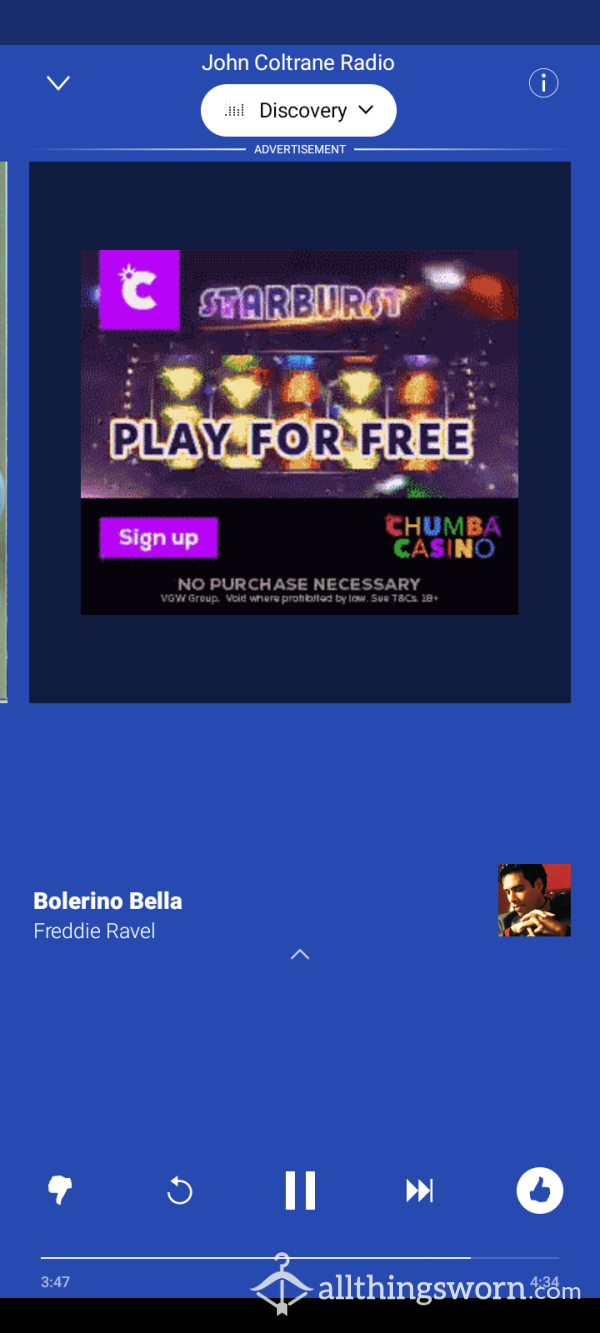600x1333 pixels.
Task: Pause the song
Action: click(x=299, y=1190)
